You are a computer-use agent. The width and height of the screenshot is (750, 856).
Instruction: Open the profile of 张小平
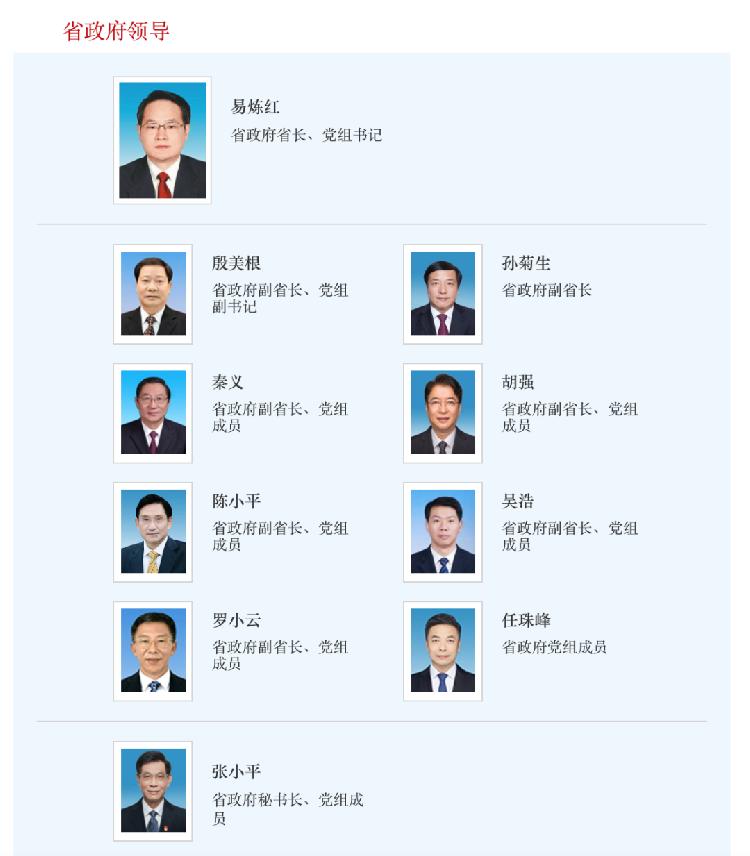236,772
